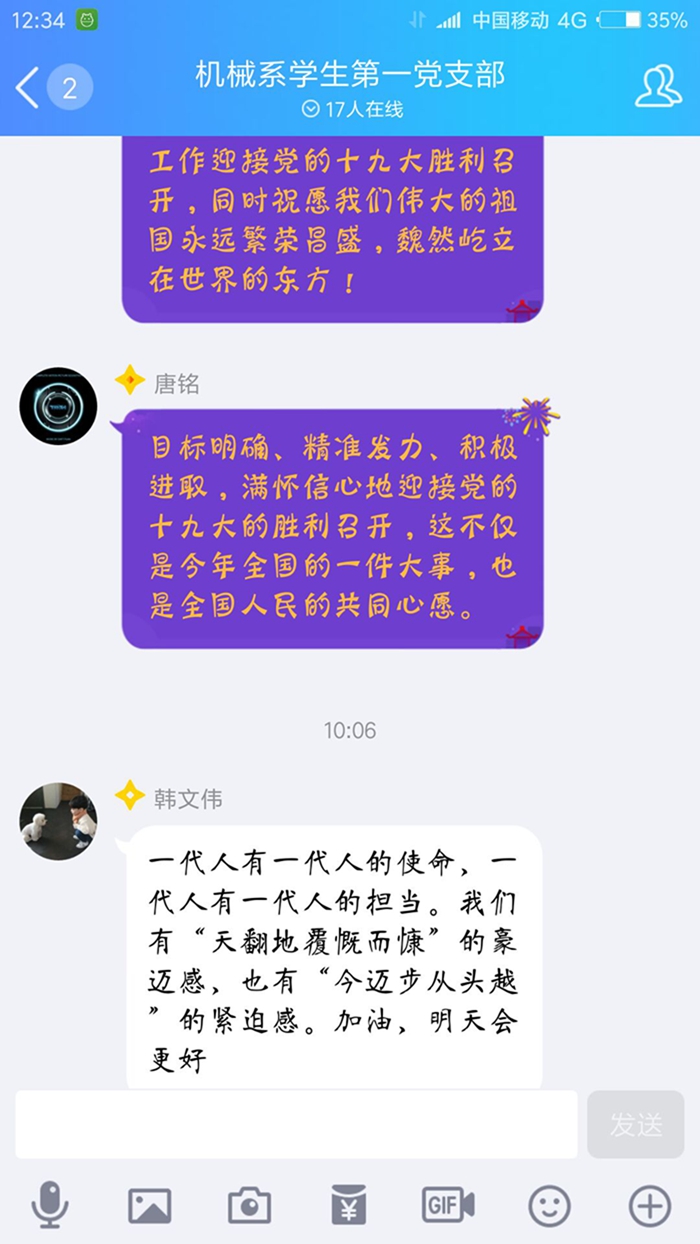Focus the message text input field
The height and width of the screenshot is (1244, 700).
pyautogui.click(x=296, y=1124)
